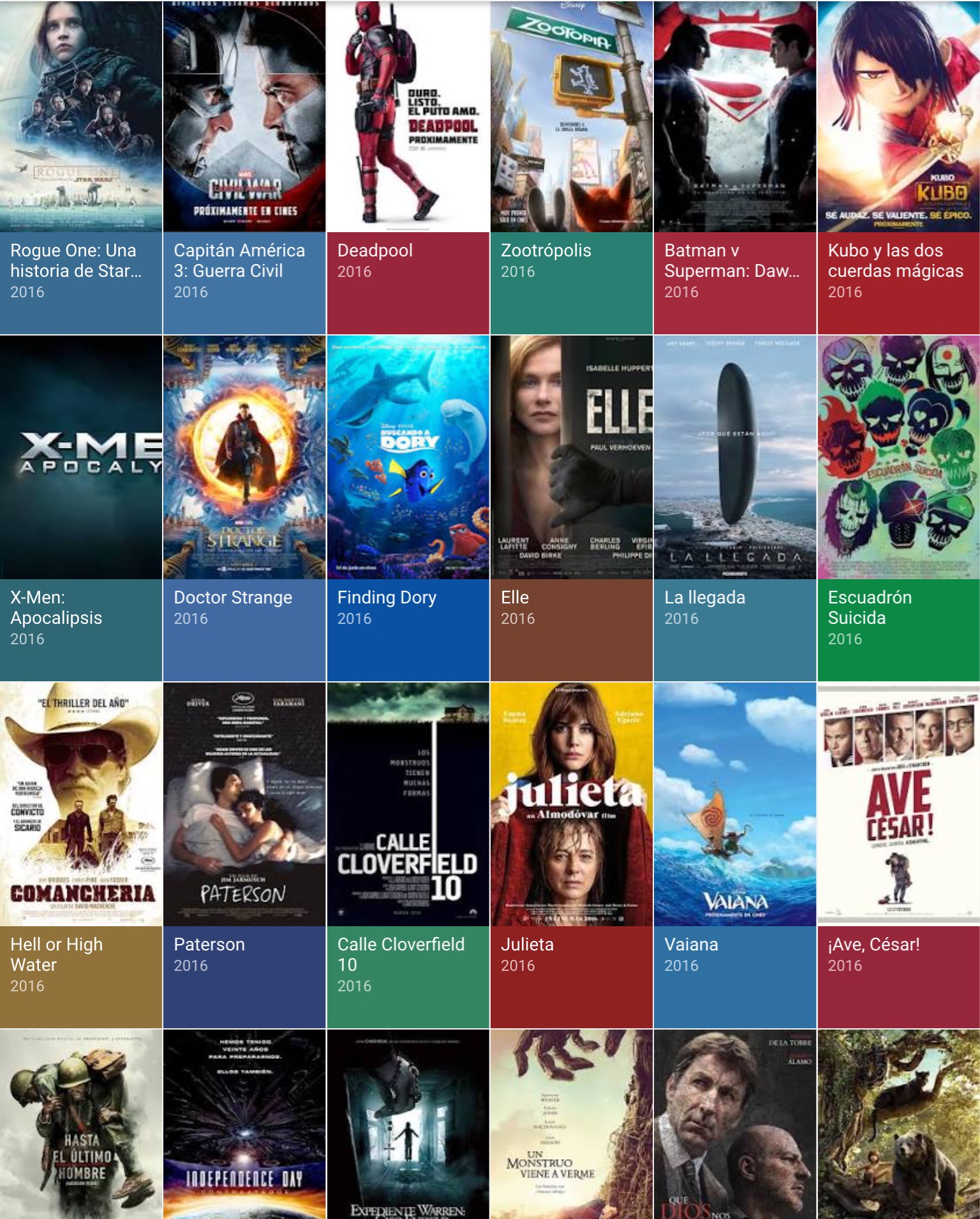Select the Julieta movie tile
Viewport: 980px width, 1219px height.
click(x=571, y=855)
